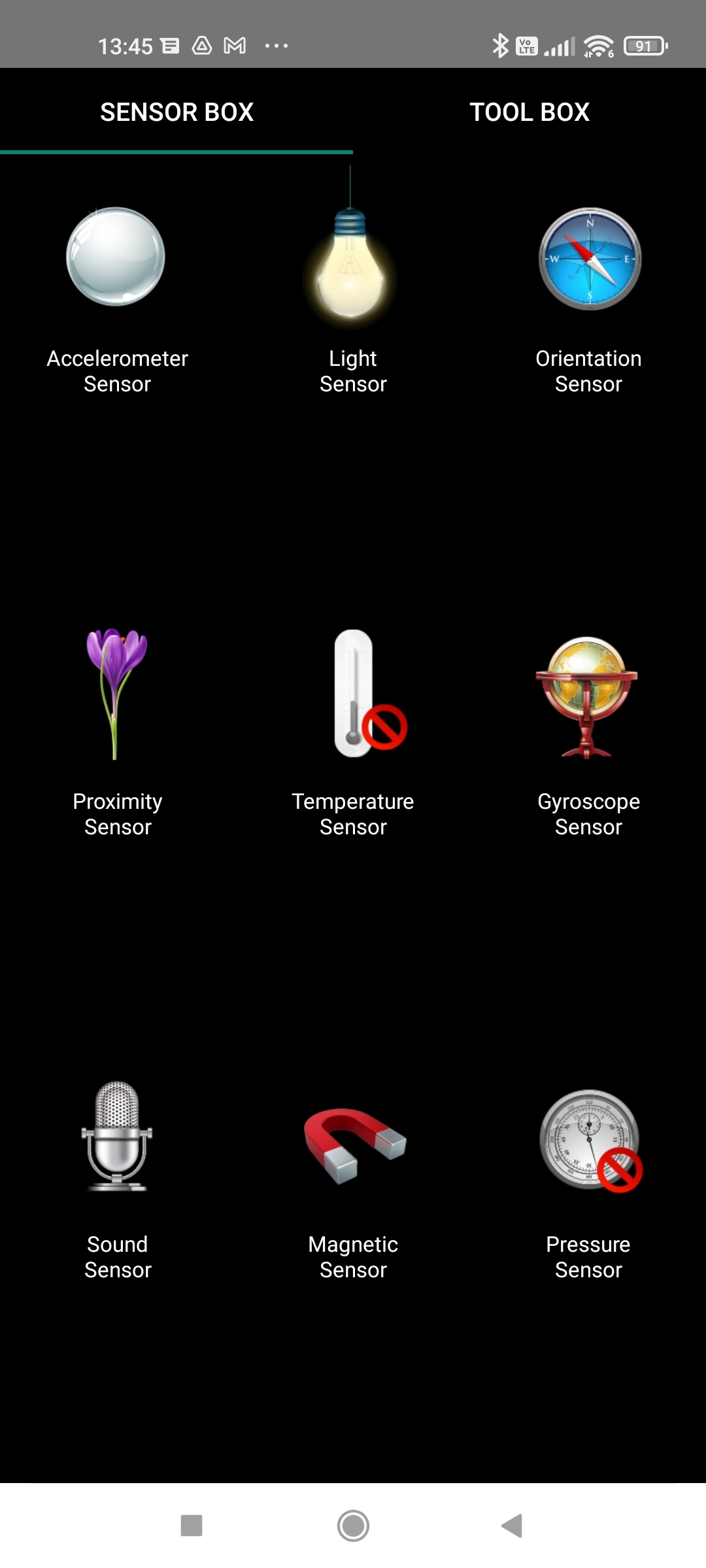Launch the Orientation Sensor compass

pyautogui.click(x=590, y=259)
